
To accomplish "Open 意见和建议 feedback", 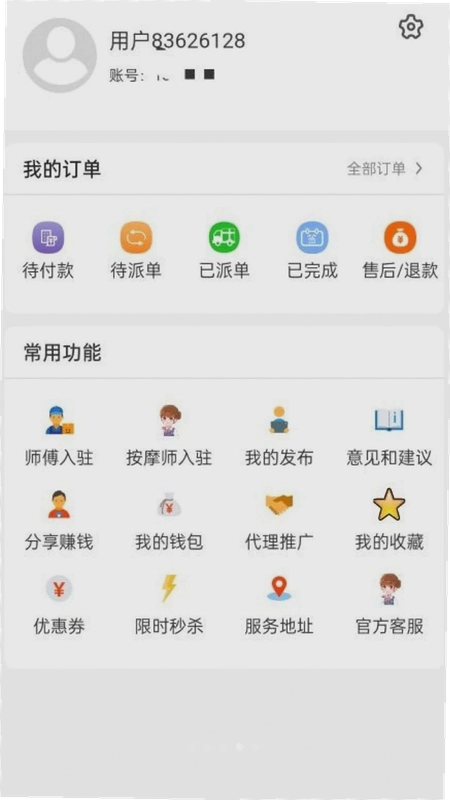I will pyautogui.click(x=389, y=436).
